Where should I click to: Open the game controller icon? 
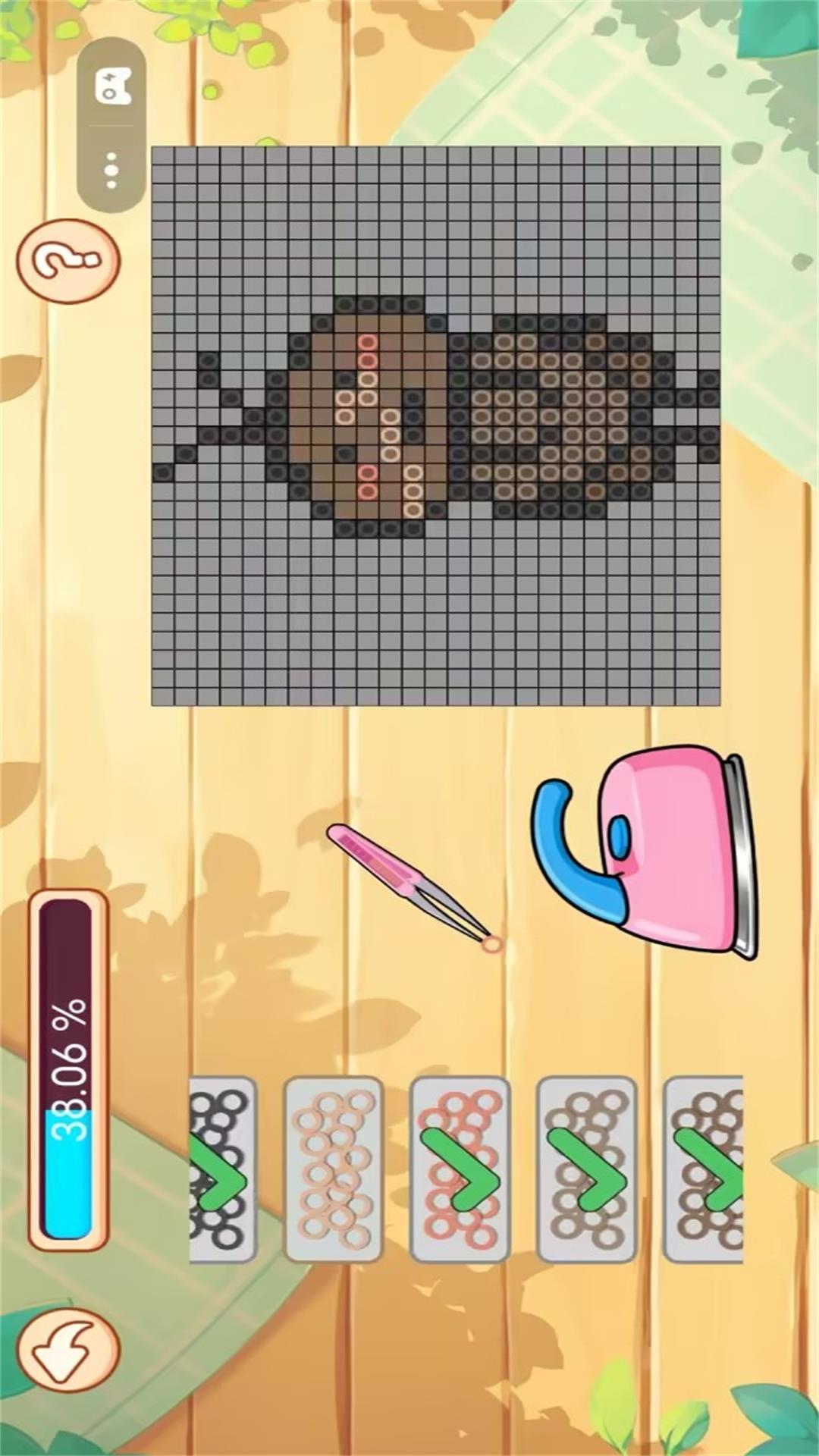point(112,86)
